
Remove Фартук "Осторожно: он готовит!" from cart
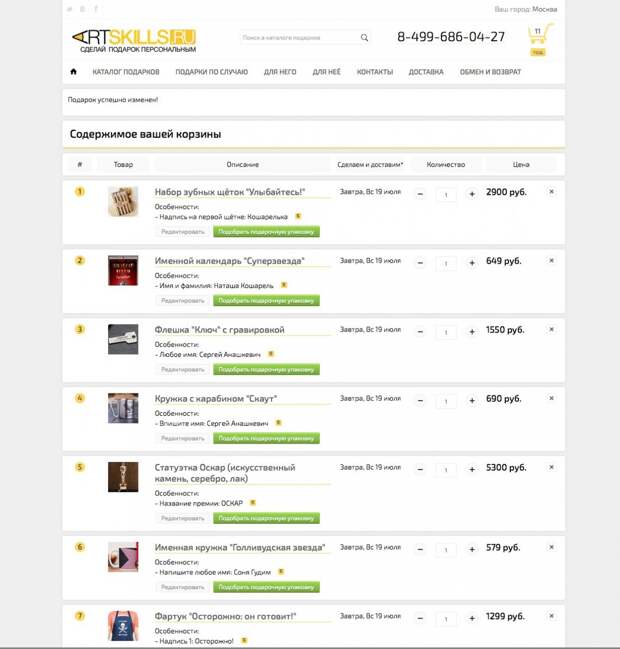click(x=551, y=617)
